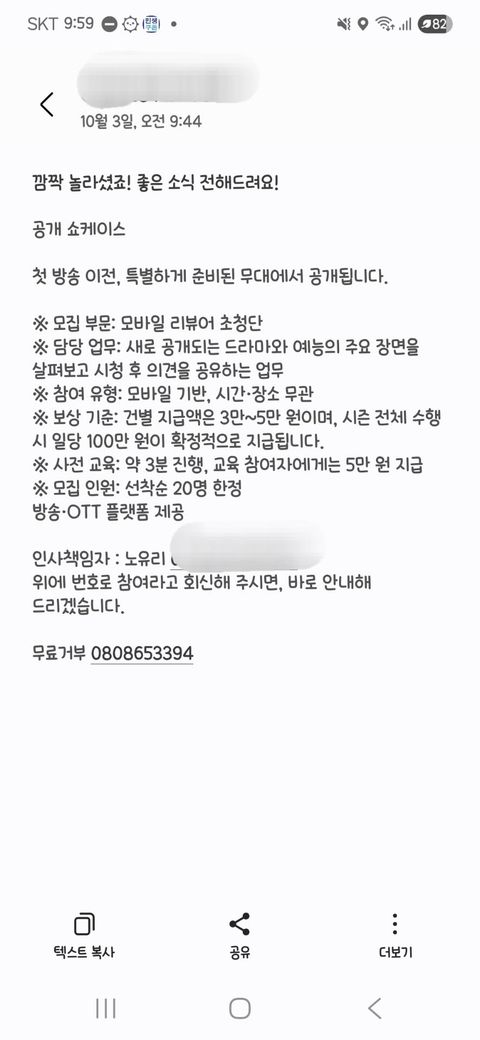Tap the underlined number 0808653394
480x1040 pixels.
click(142, 653)
